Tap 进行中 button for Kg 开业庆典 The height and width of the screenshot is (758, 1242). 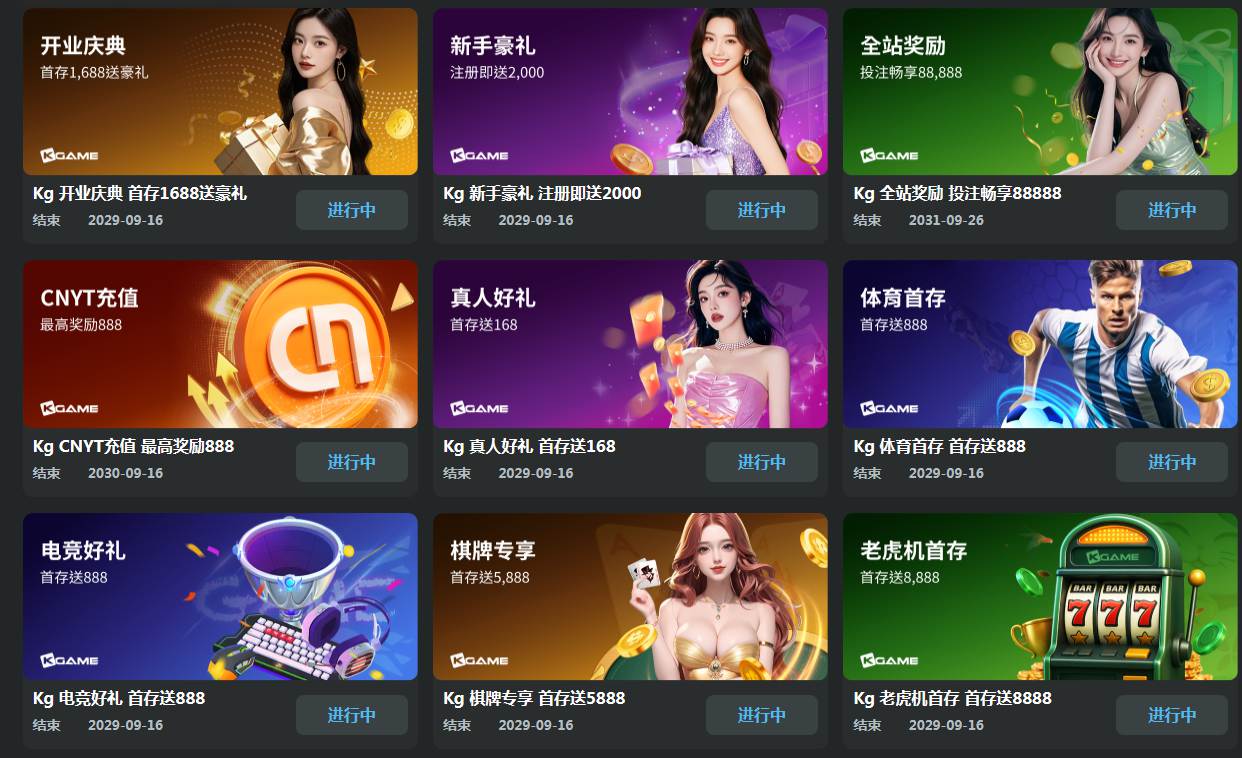(x=351, y=210)
